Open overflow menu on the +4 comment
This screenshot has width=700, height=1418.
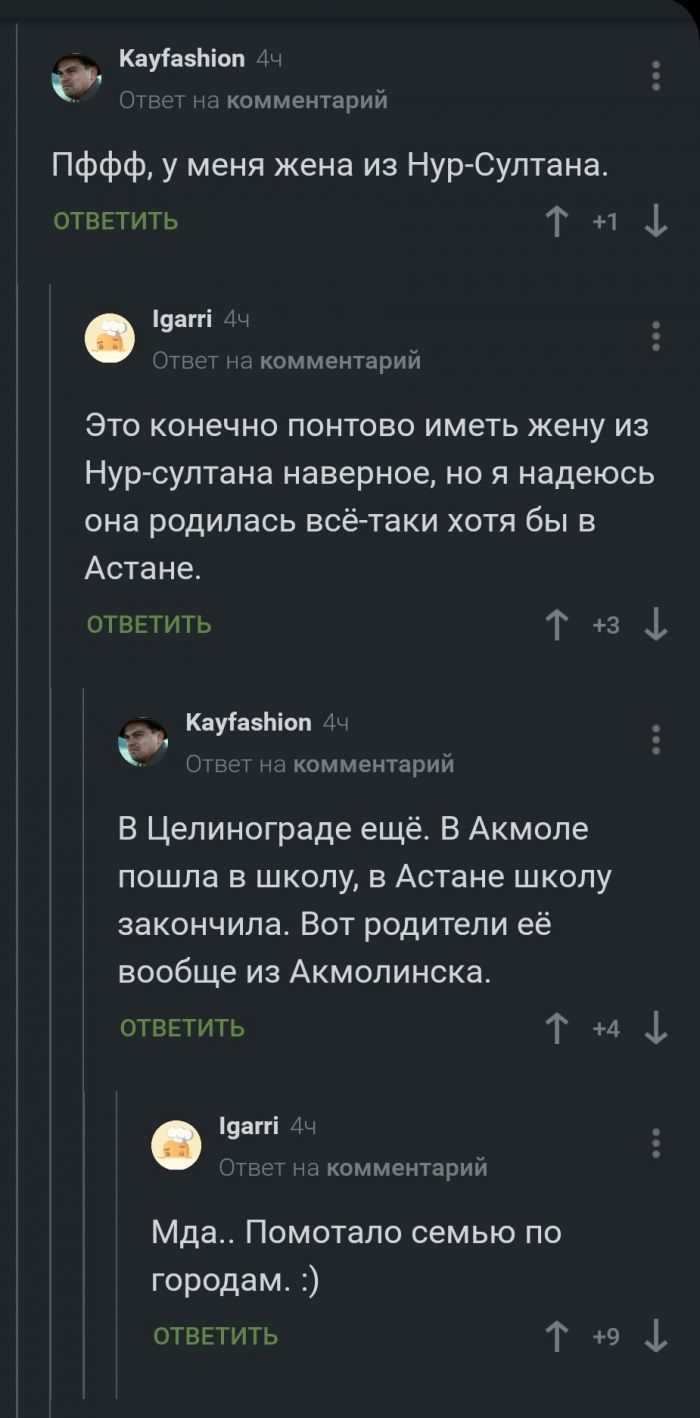pos(656,739)
